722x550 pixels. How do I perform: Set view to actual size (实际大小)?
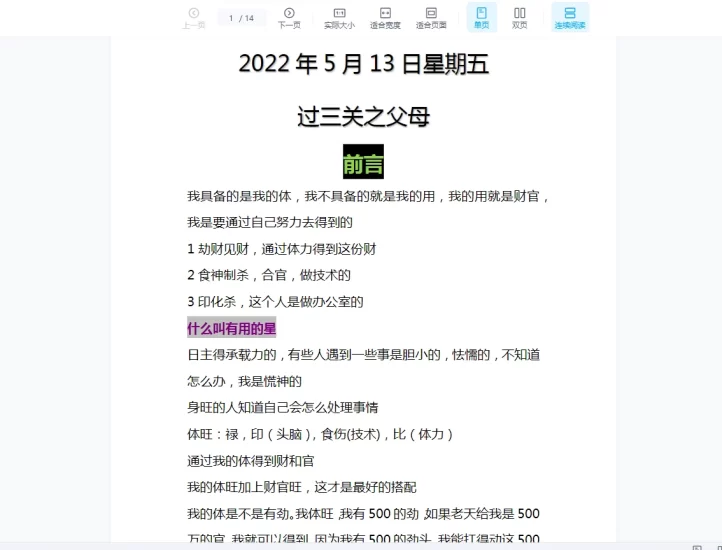click(339, 17)
